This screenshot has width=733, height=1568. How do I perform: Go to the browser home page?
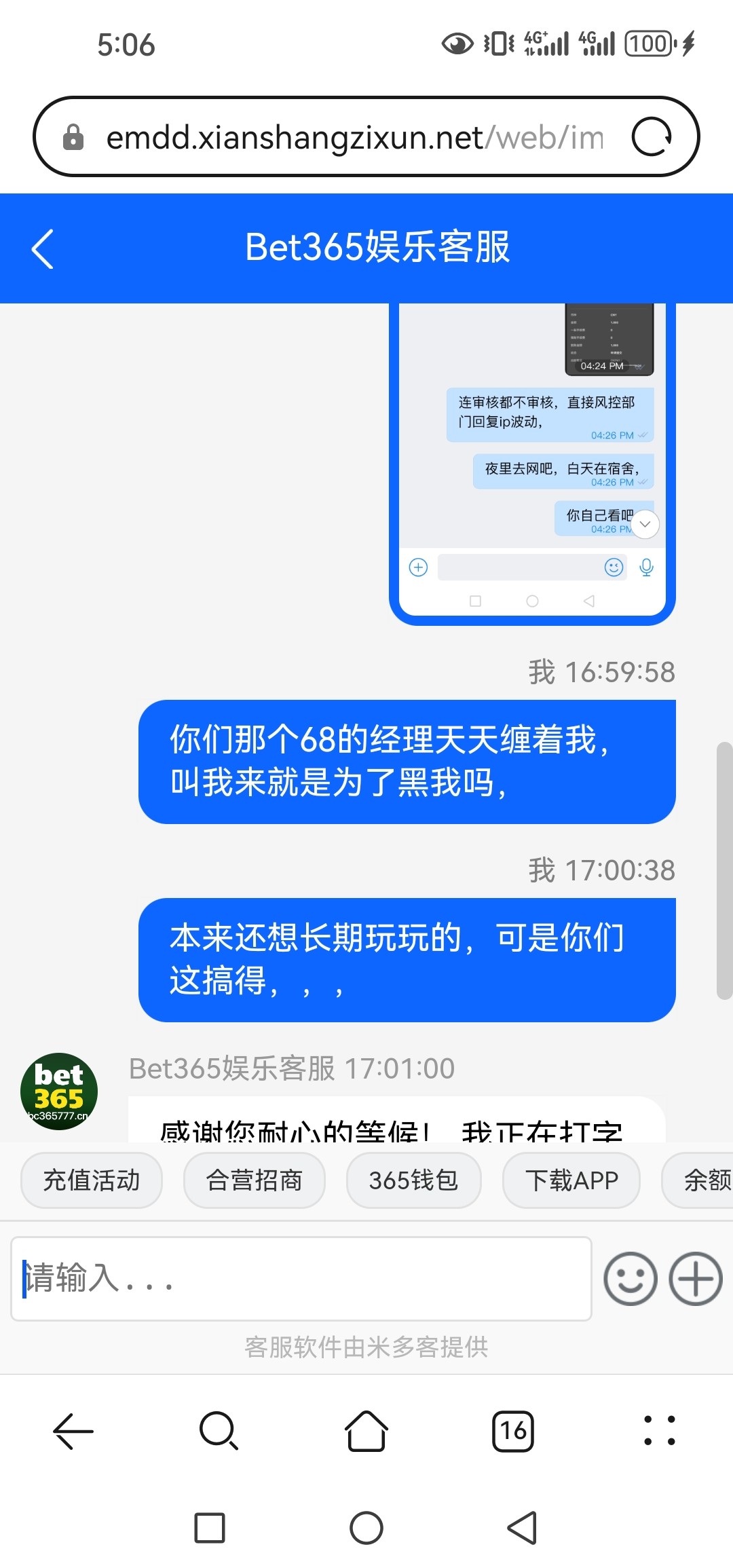pyautogui.click(x=366, y=1431)
